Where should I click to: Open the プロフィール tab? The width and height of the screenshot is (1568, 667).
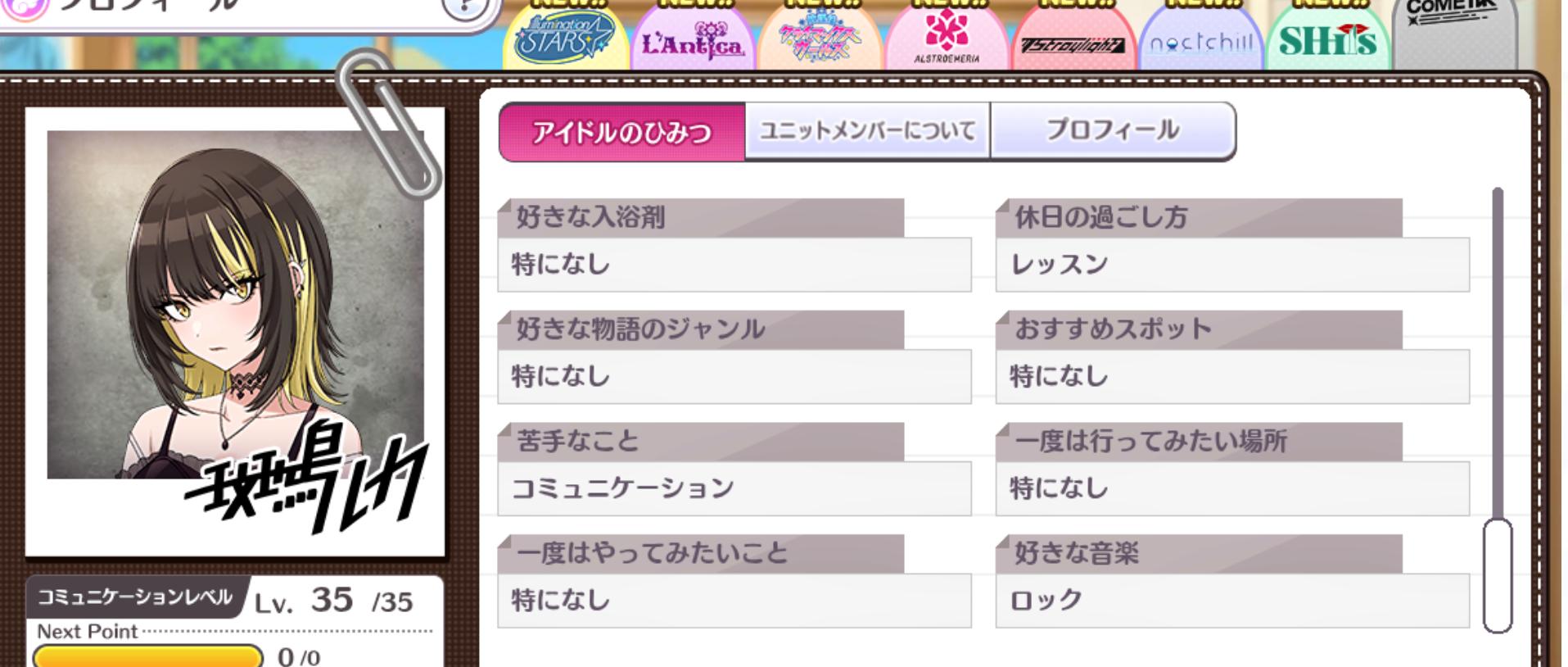[1113, 131]
